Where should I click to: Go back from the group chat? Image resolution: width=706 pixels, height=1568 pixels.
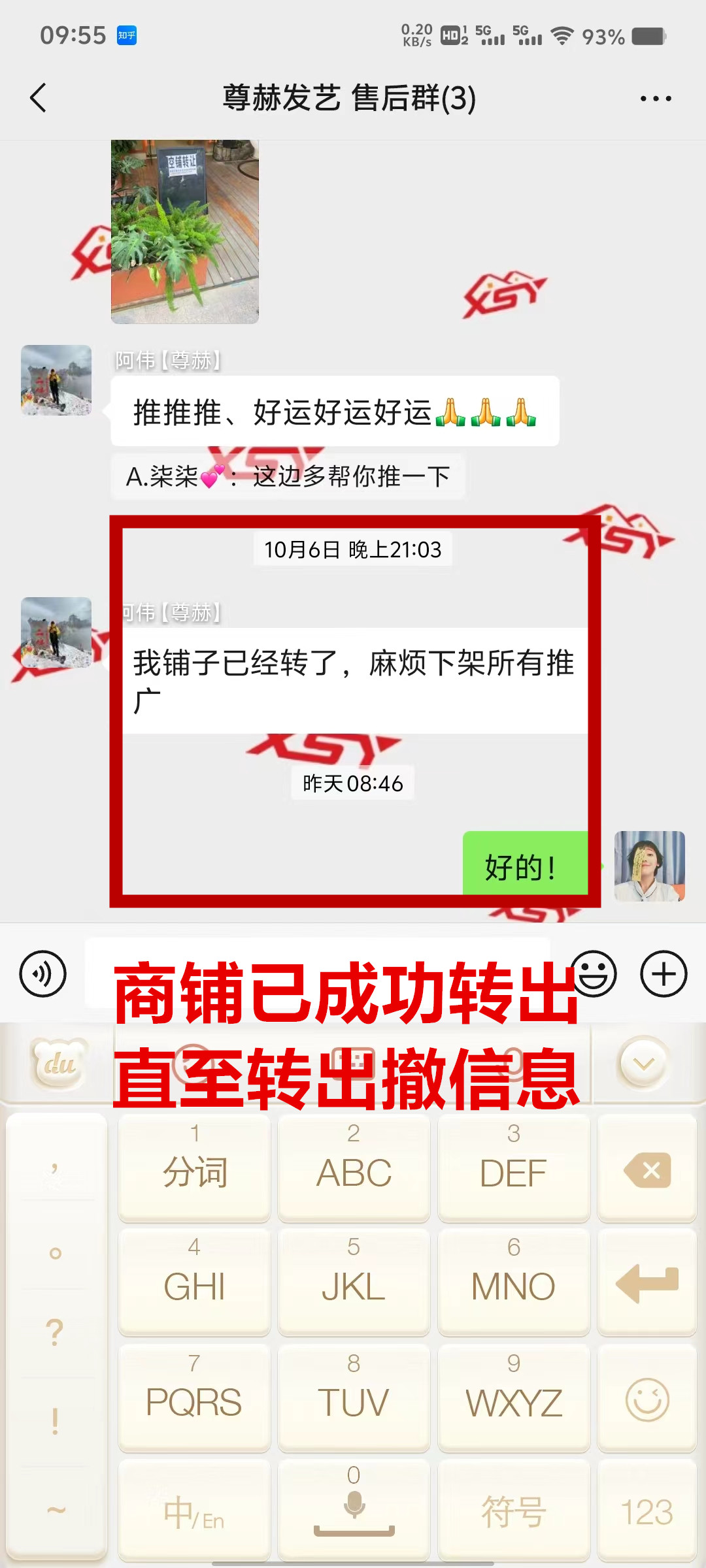(x=38, y=98)
